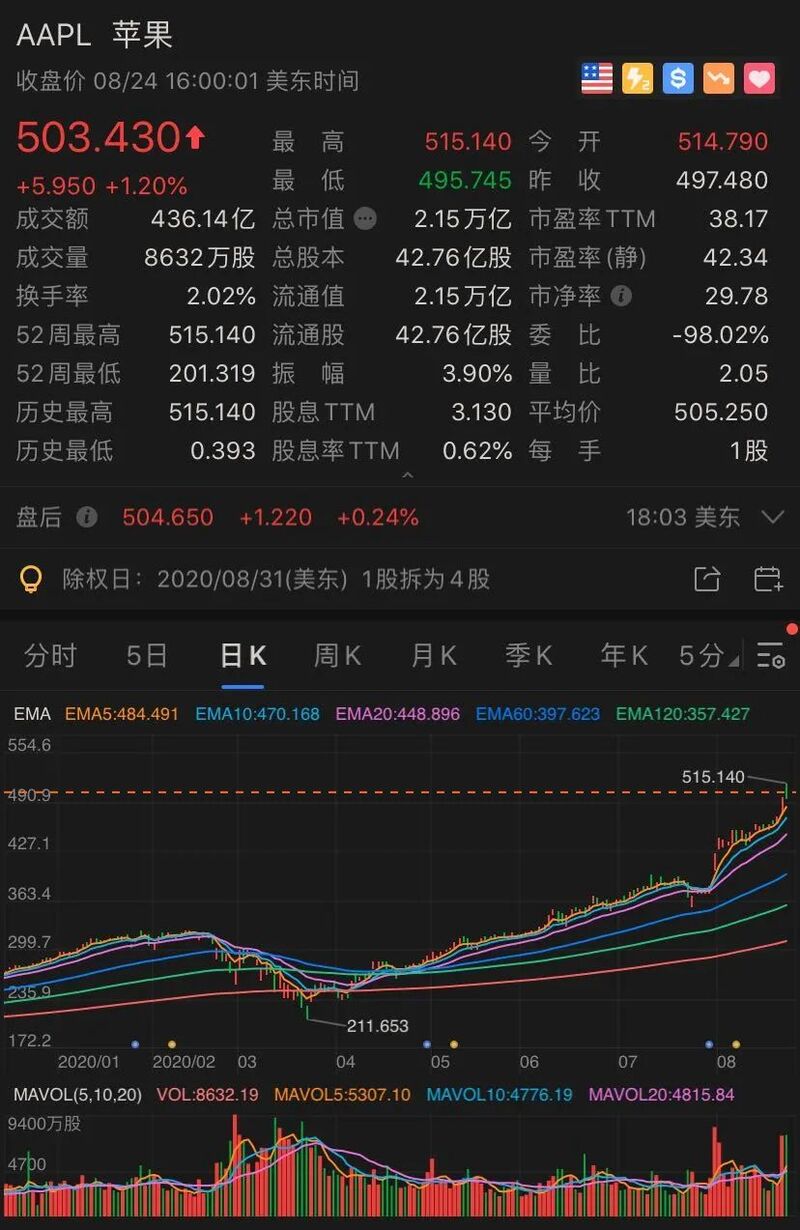Switch to the 周K weekly chart
Screen dimensions: 800x1230
(337, 656)
